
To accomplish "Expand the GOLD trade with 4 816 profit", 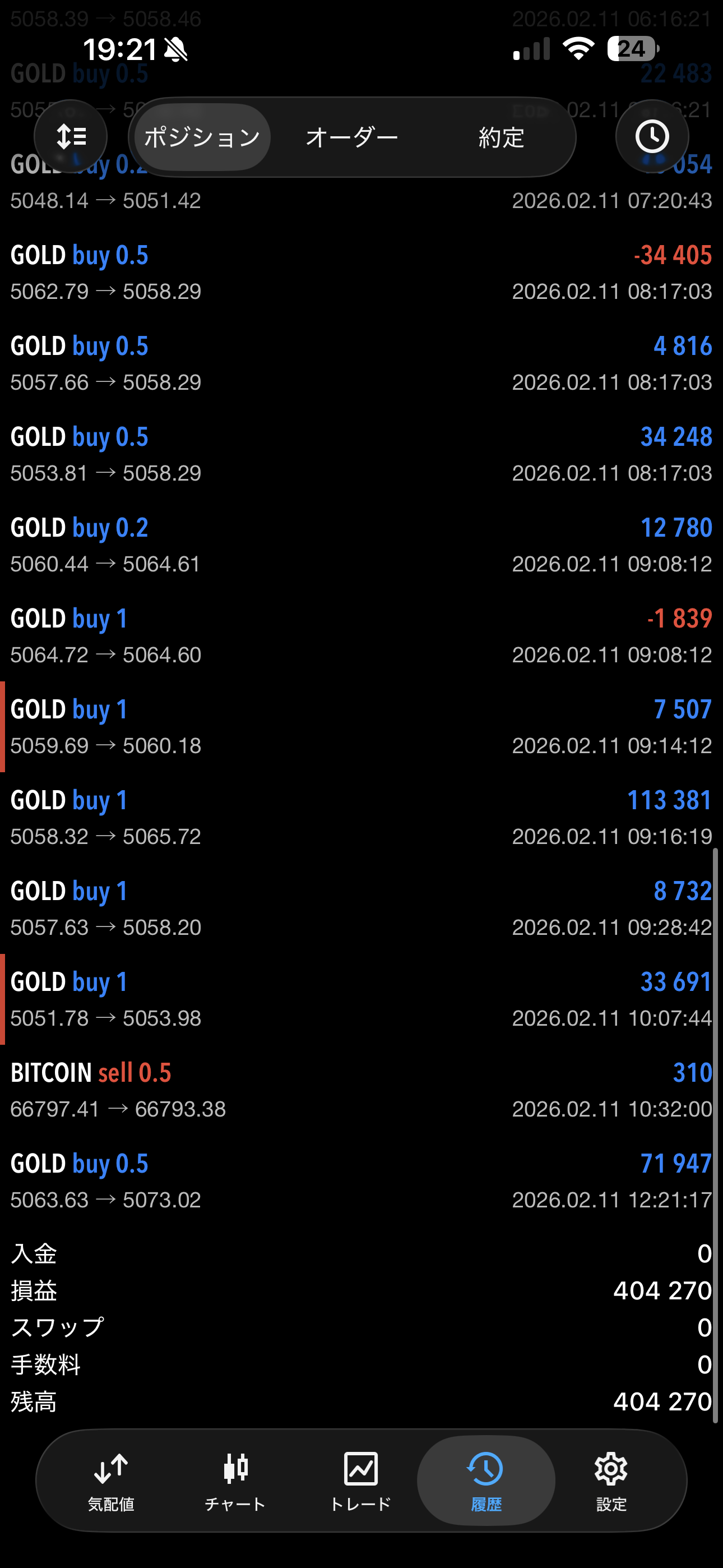I will 361,363.
